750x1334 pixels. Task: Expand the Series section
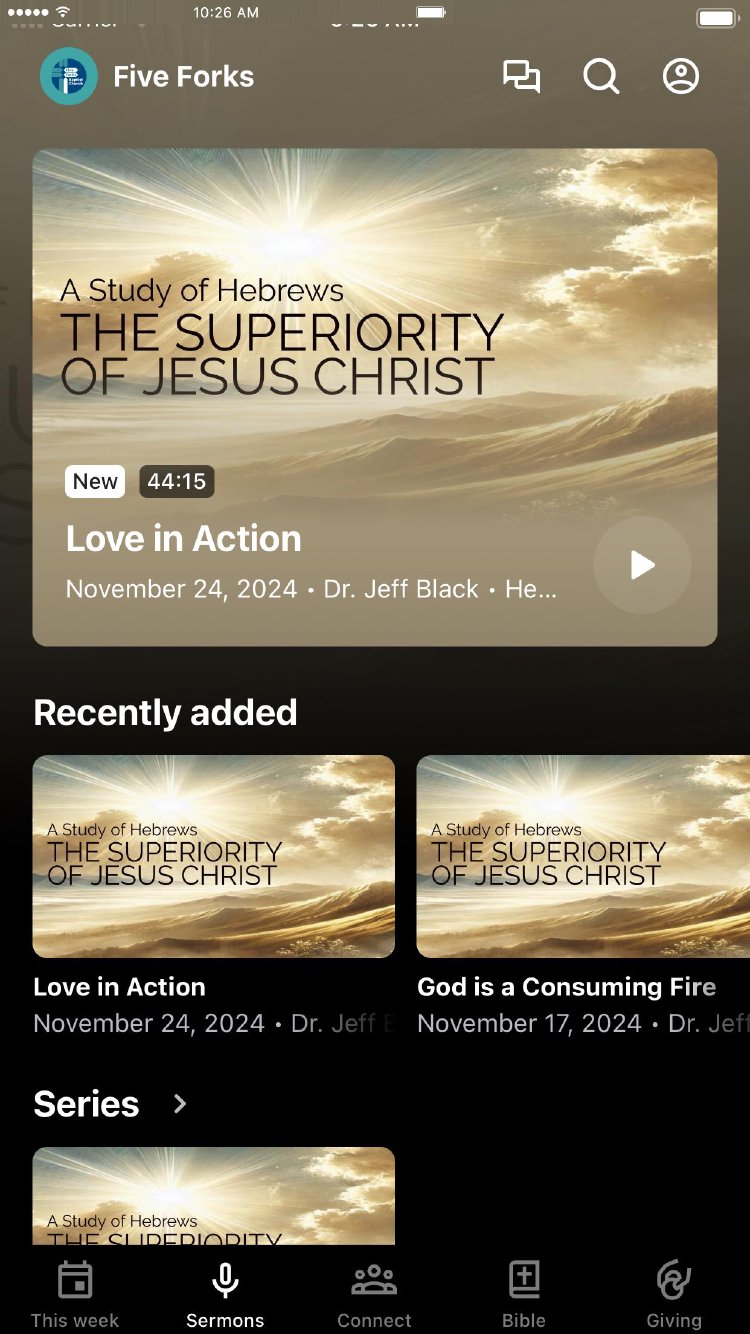pos(180,1104)
